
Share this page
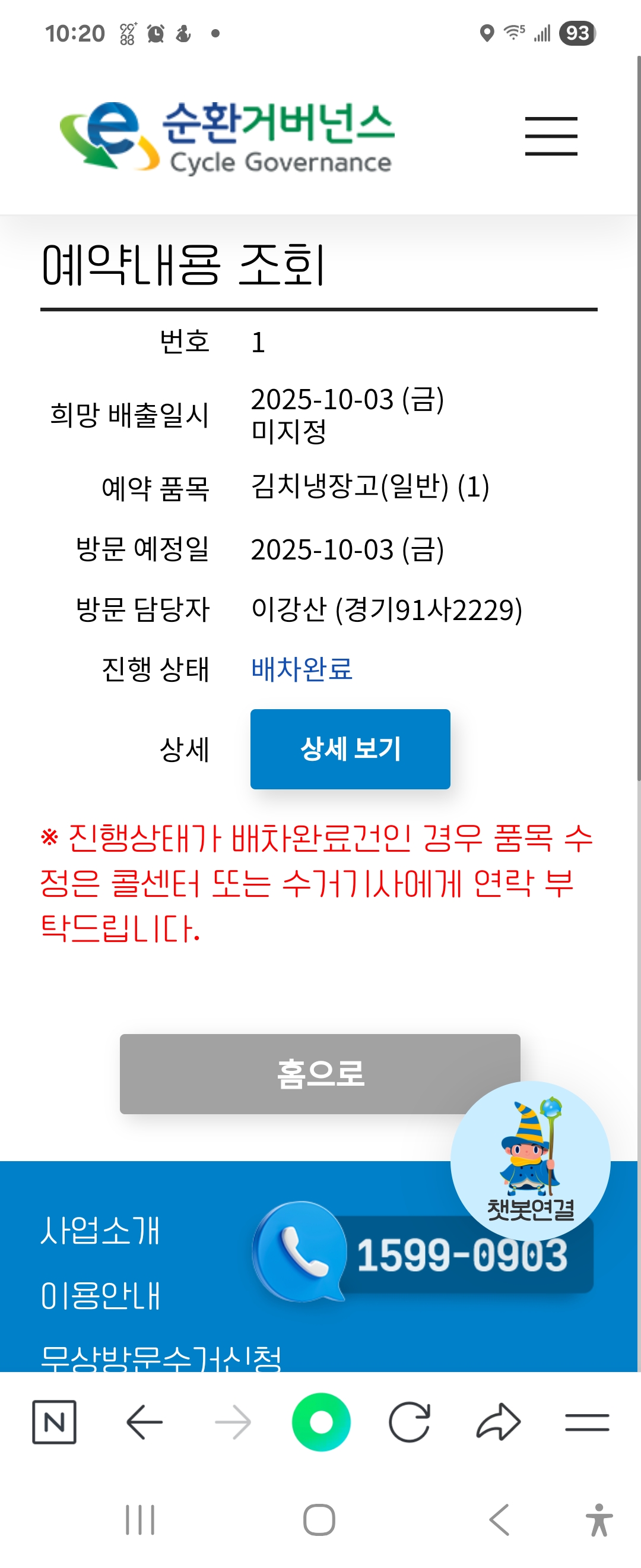coord(498,1422)
